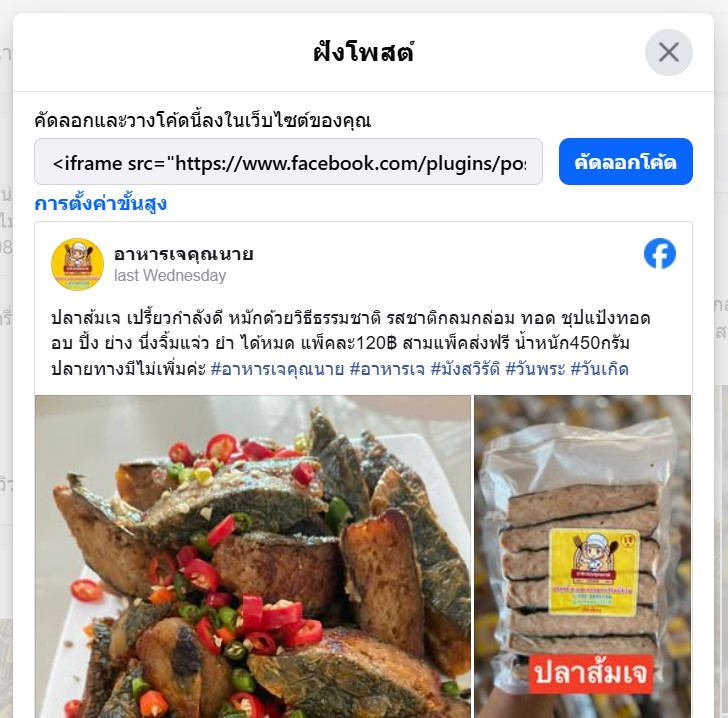The image size is (728, 718).
Task: Open the อาหารเจคุณนาย page name
Action: pyautogui.click(x=183, y=254)
